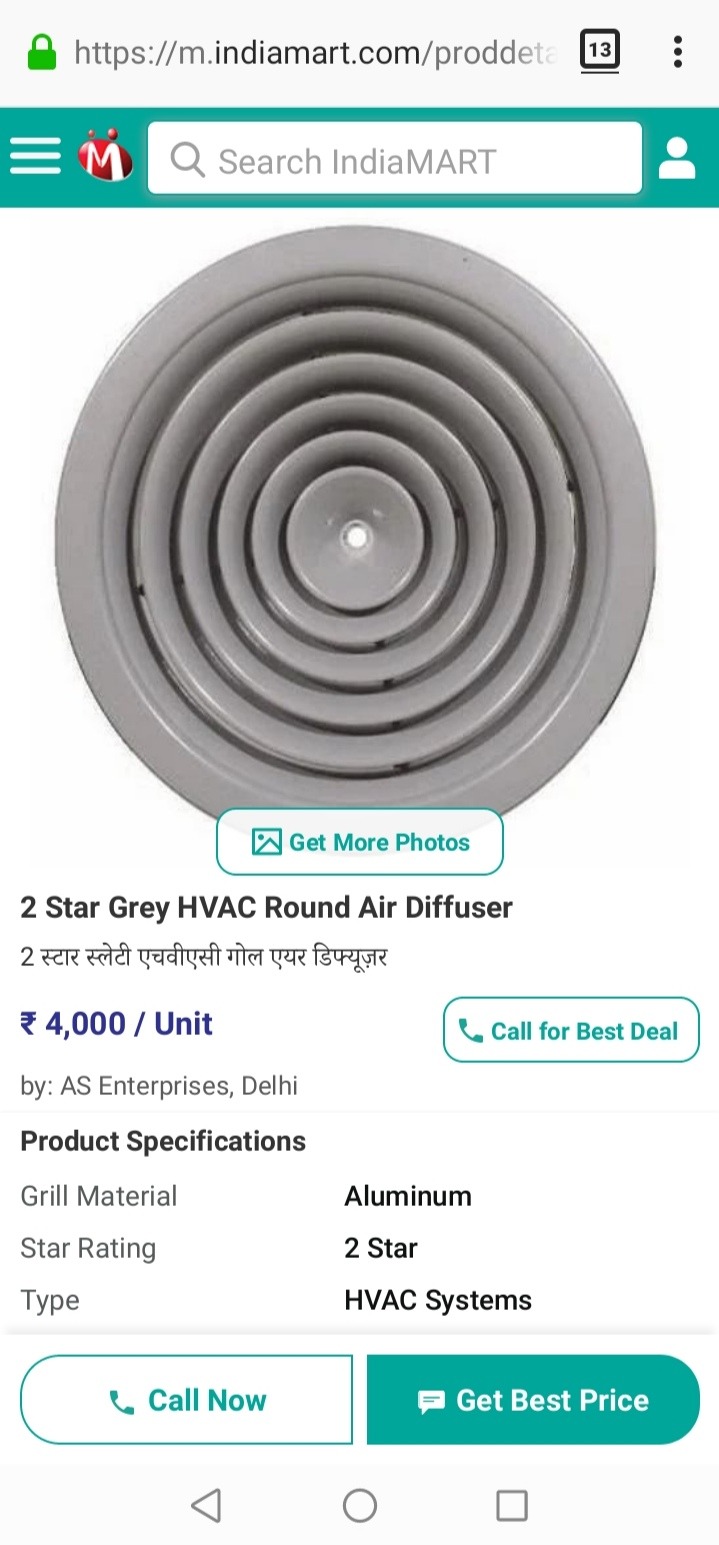Go to the system home screen
The image size is (719, 1545).
(x=360, y=1505)
